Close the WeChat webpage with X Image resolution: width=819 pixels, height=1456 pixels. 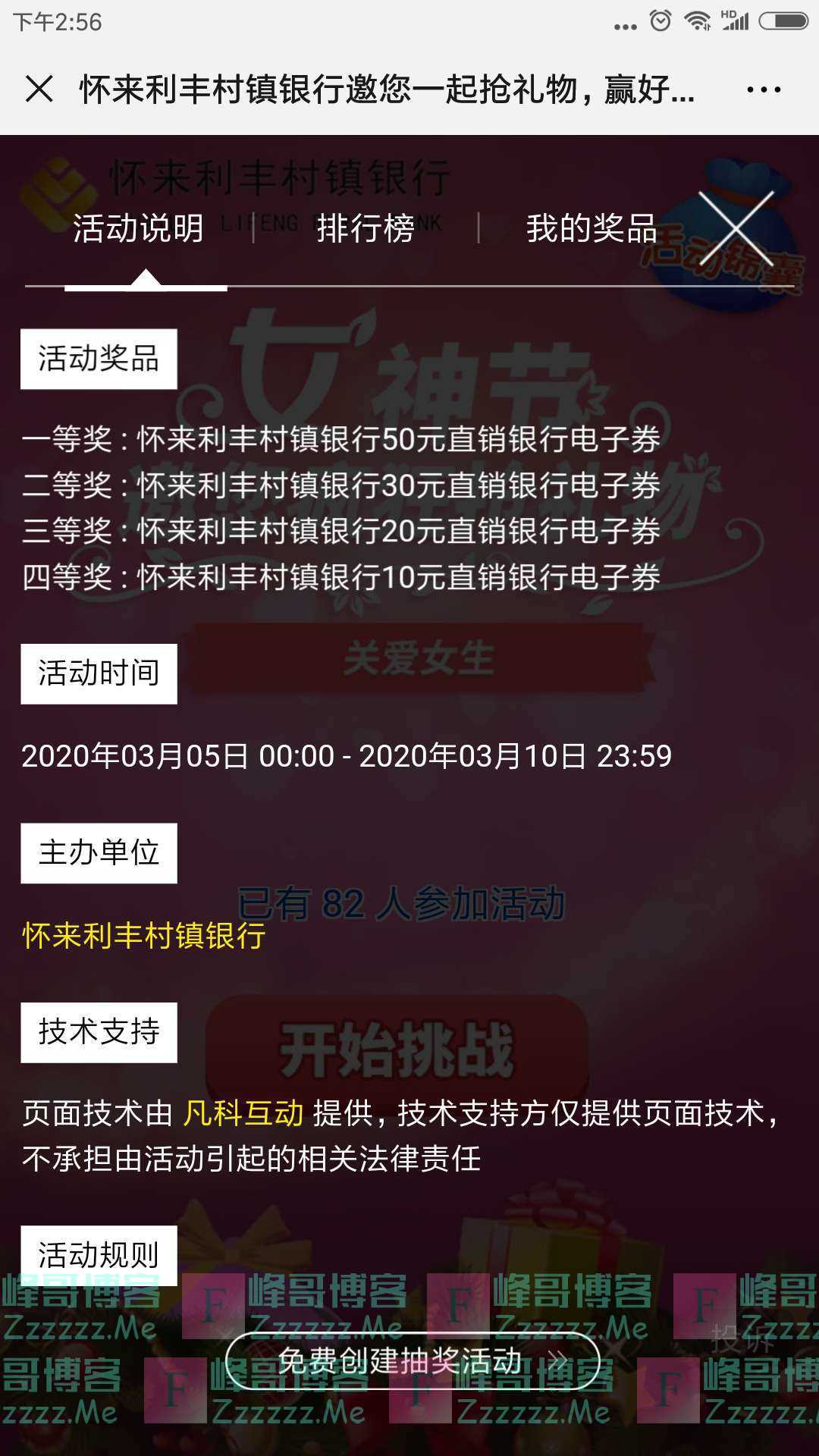(x=39, y=89)
